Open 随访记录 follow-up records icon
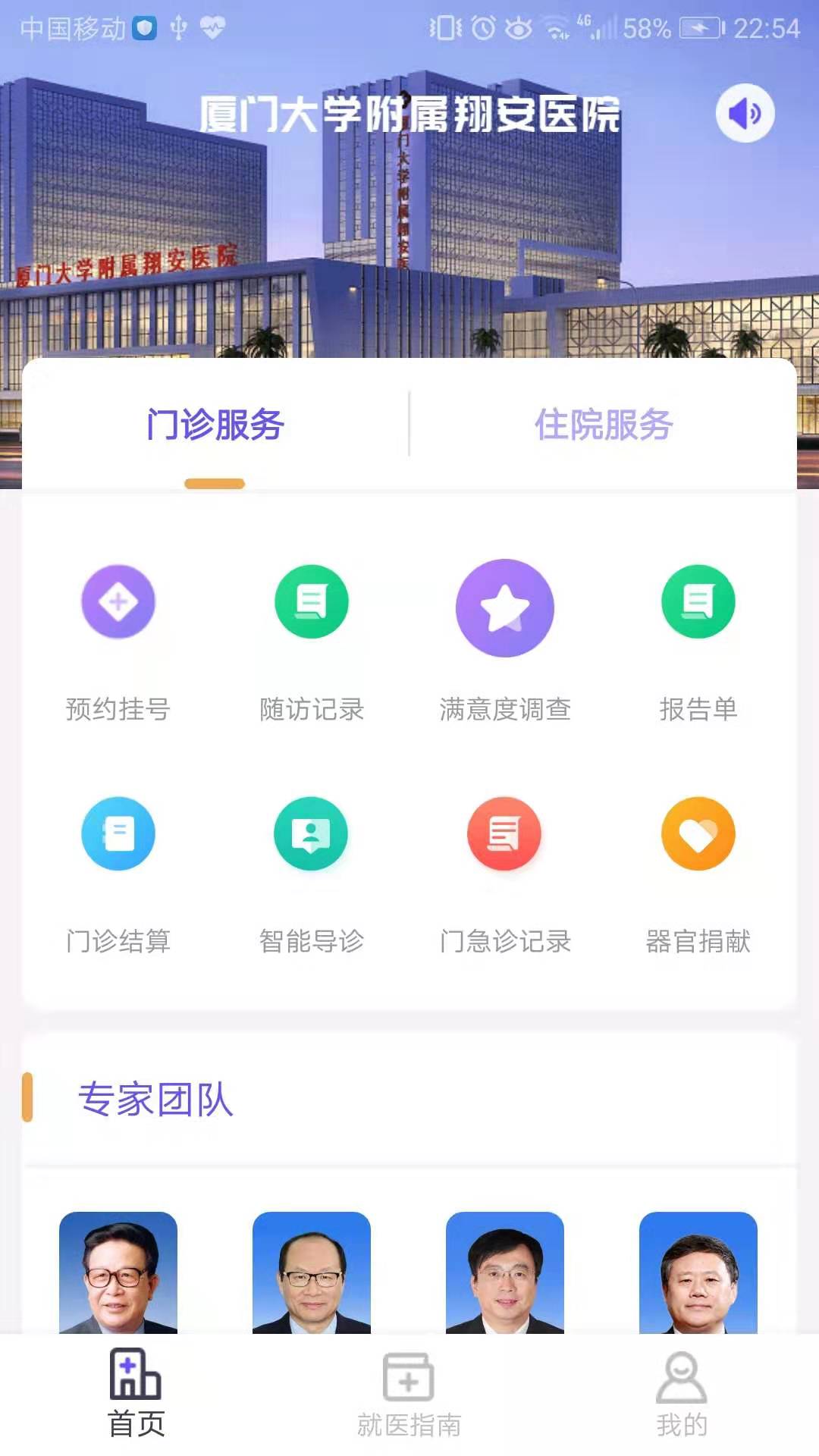The image size is (819, 1456). 312,601
